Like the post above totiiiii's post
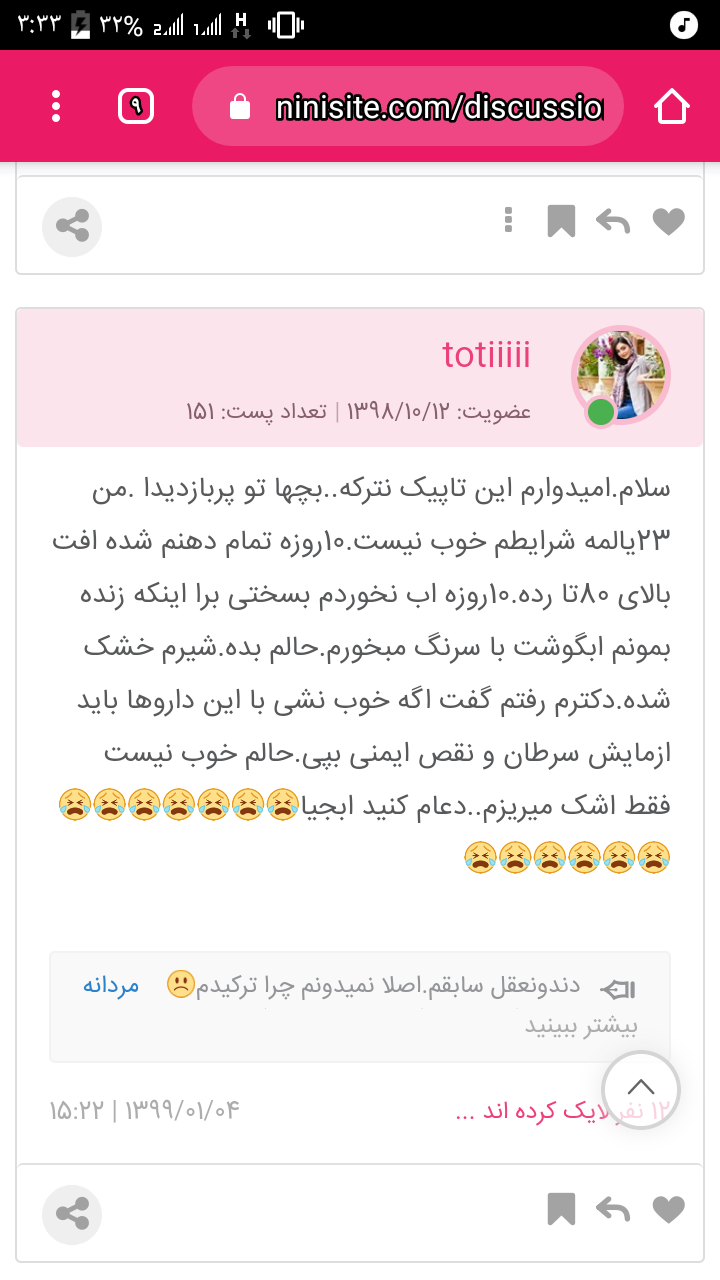Image resolution: width=720 pixels, height=1280 pixels. click(668, 221)
